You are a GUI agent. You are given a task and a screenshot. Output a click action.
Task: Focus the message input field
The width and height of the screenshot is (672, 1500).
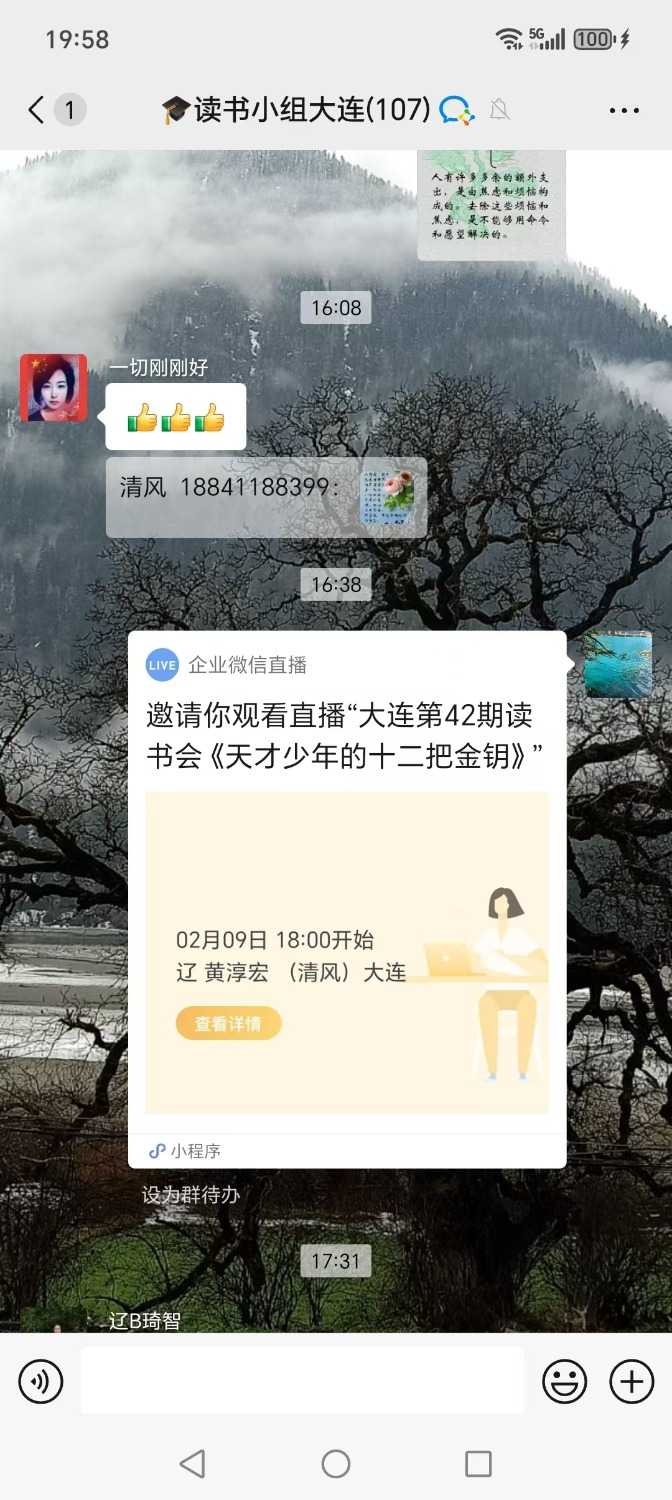pyautogui.click(x=302, y=1380)
